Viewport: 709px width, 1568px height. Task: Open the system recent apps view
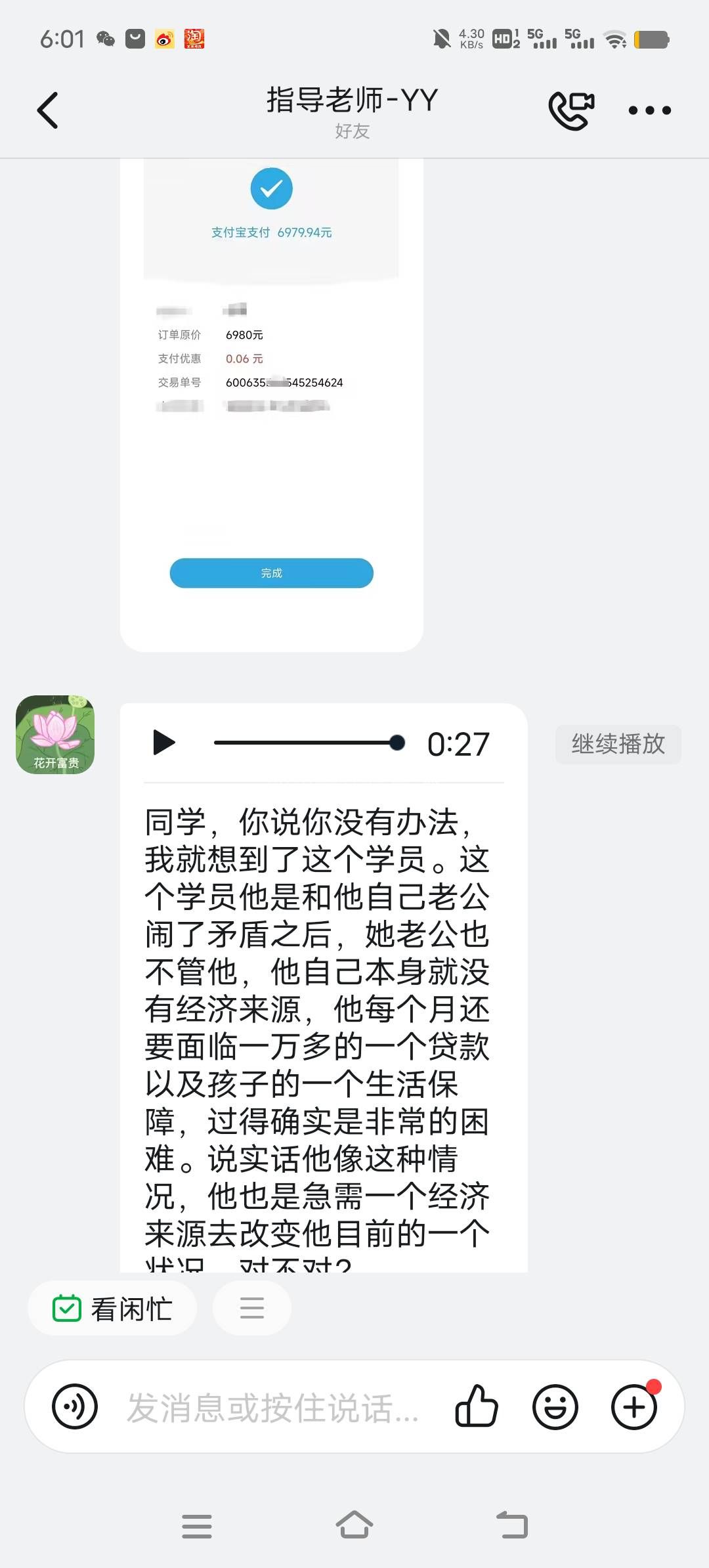coord(197,1525)
